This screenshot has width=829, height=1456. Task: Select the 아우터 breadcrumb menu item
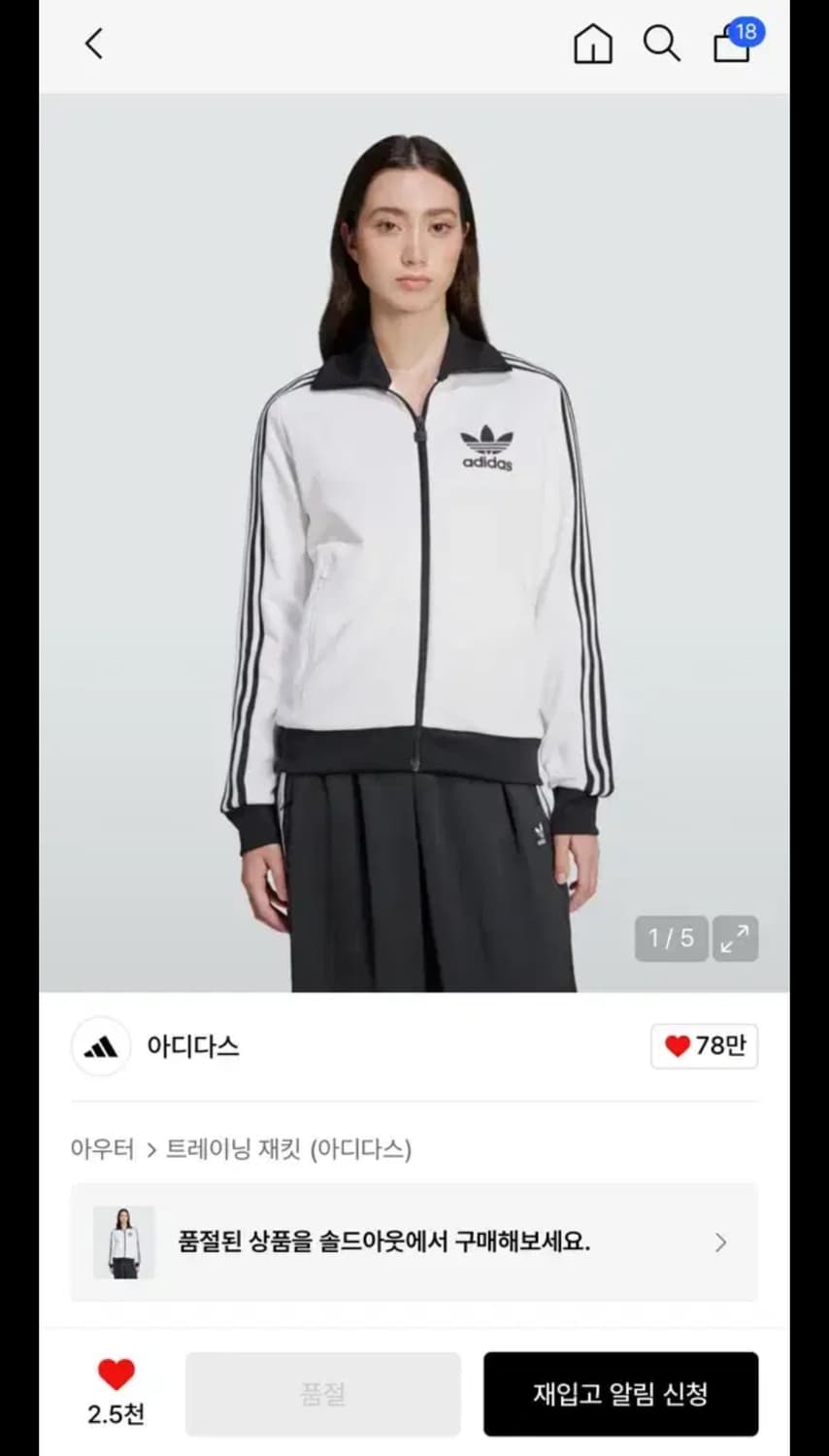102,1148
